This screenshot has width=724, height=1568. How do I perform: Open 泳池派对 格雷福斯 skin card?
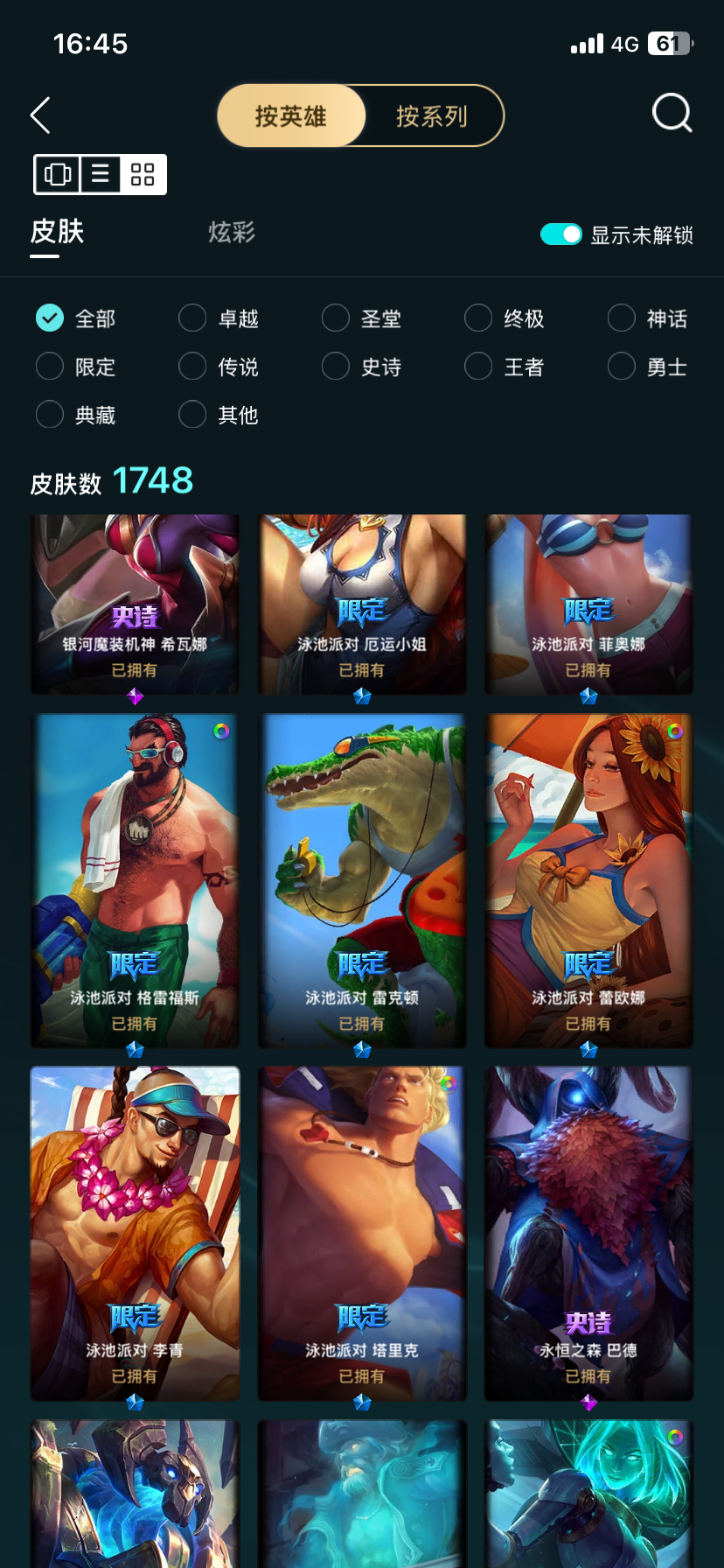point(135,880)
